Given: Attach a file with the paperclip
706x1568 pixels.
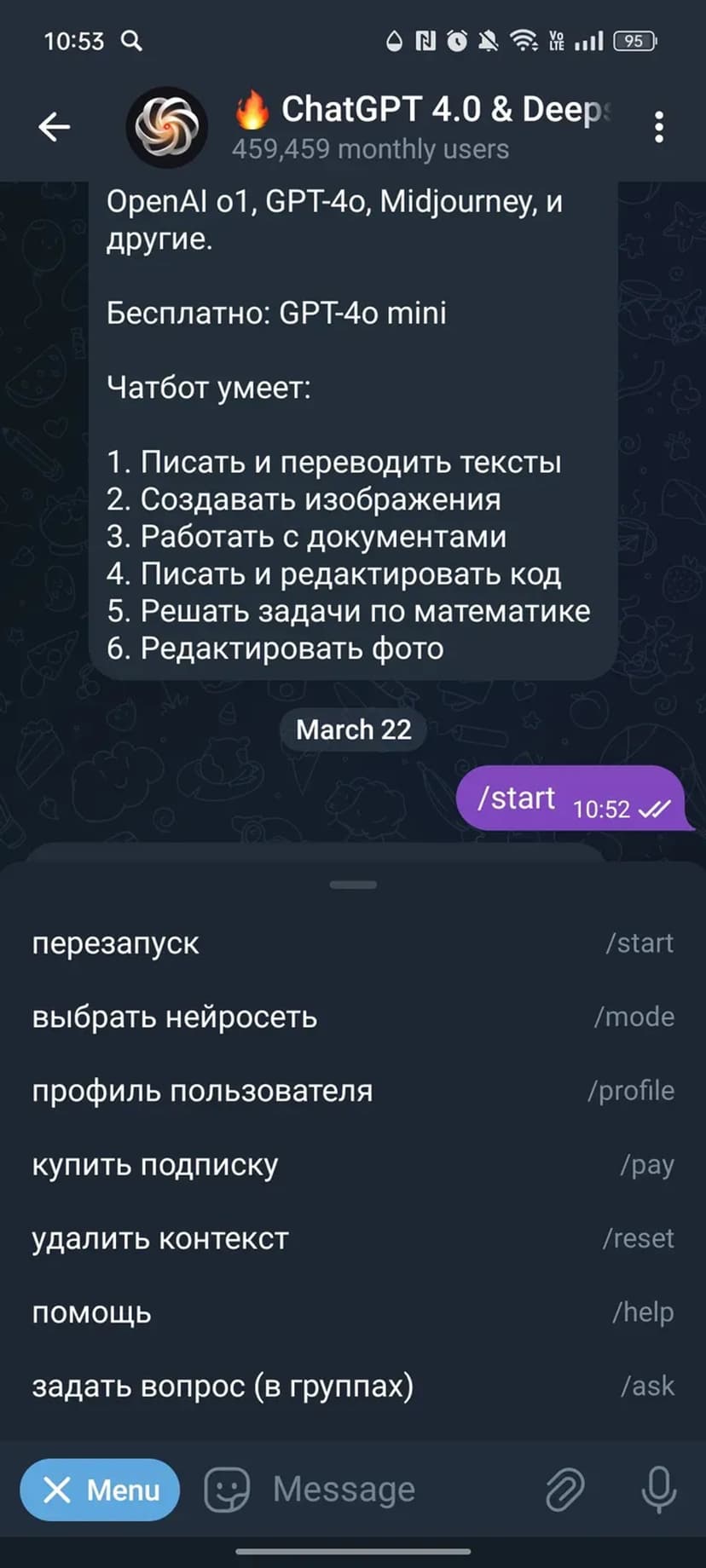Looking at the screenshot, I should tap(564, 1490).
